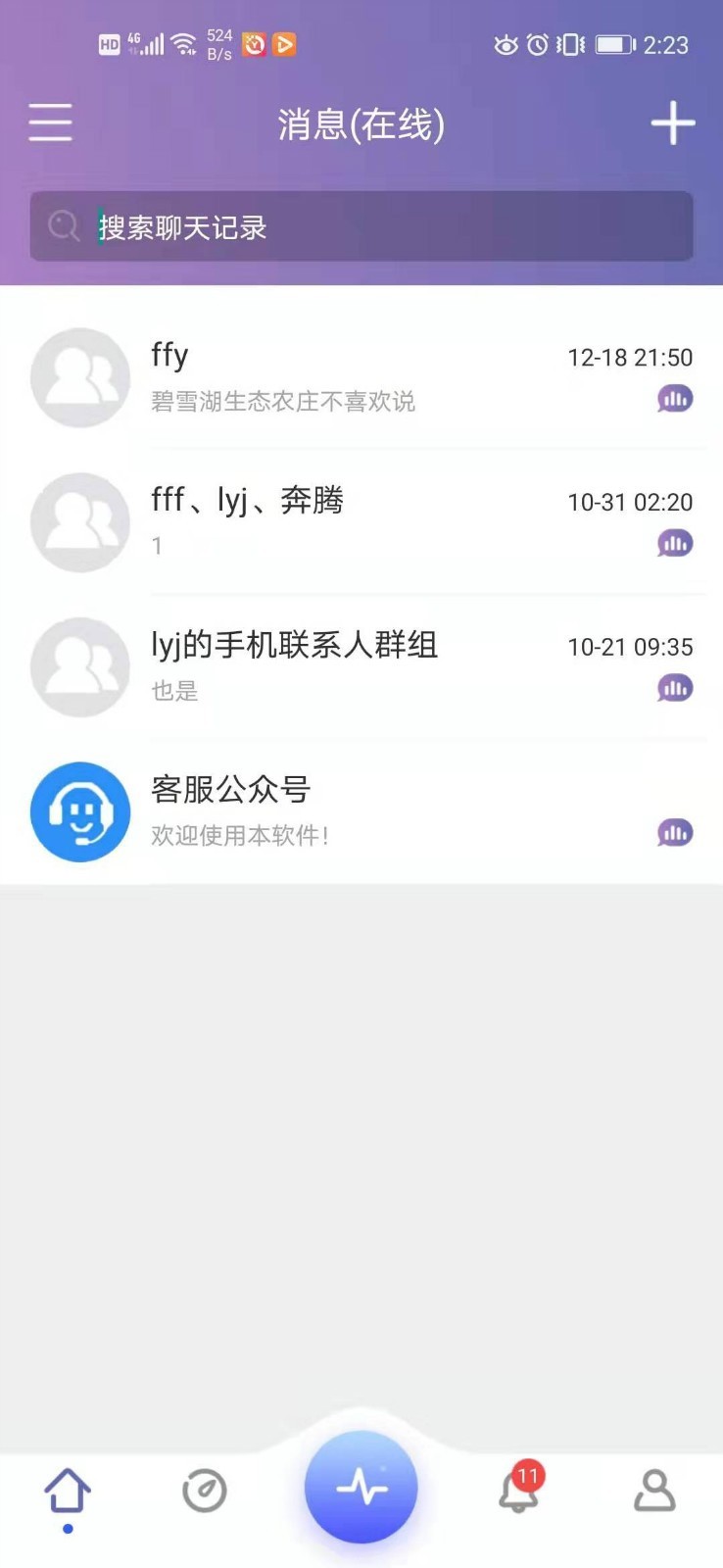Image resolution: width=723 pixels, height=1568 pixels.
Task: Click the plus icon to start new chat
Action: coord(672,123)
